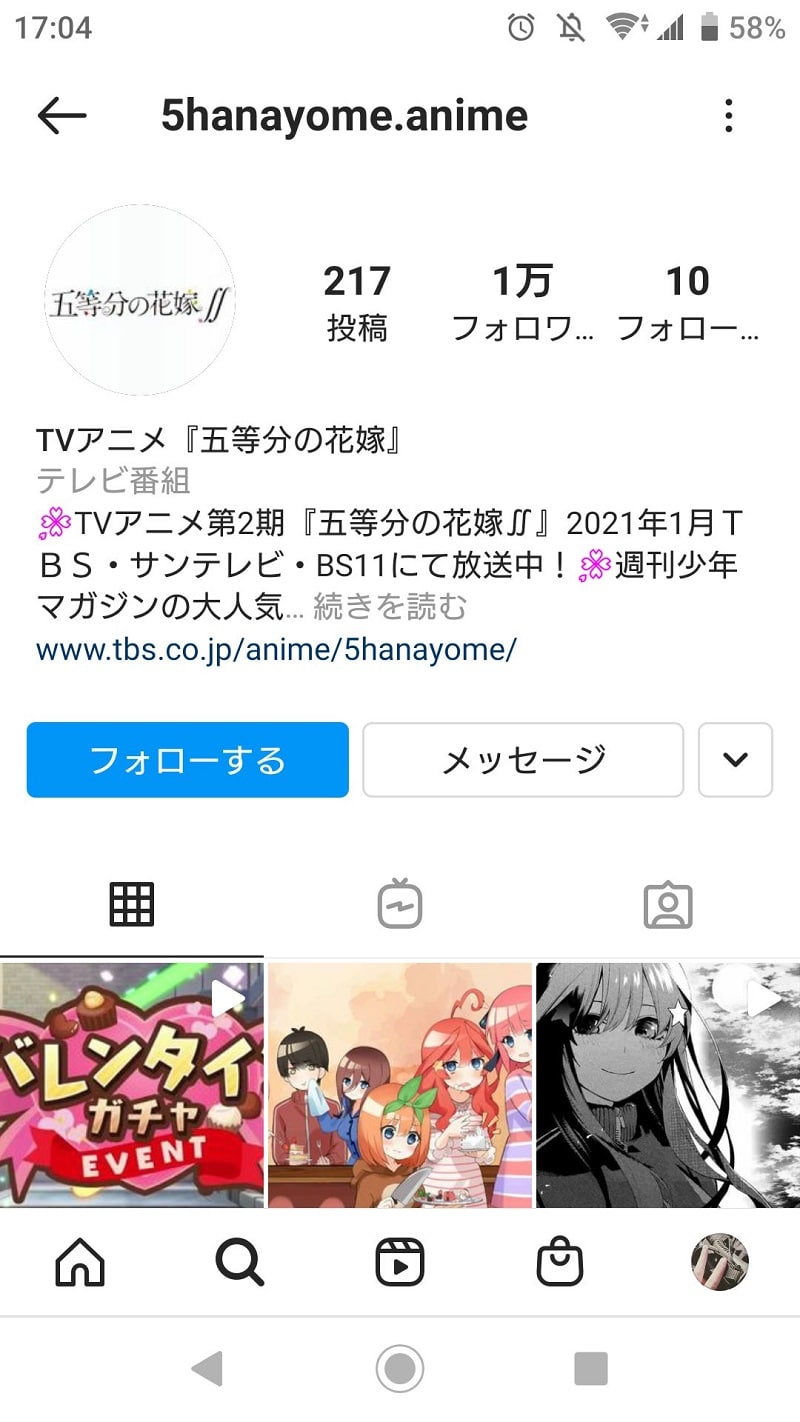Go to the Instagram home feed
Image resolution: width=800 pixels, height=1422 pixels.
[80, 1264]
